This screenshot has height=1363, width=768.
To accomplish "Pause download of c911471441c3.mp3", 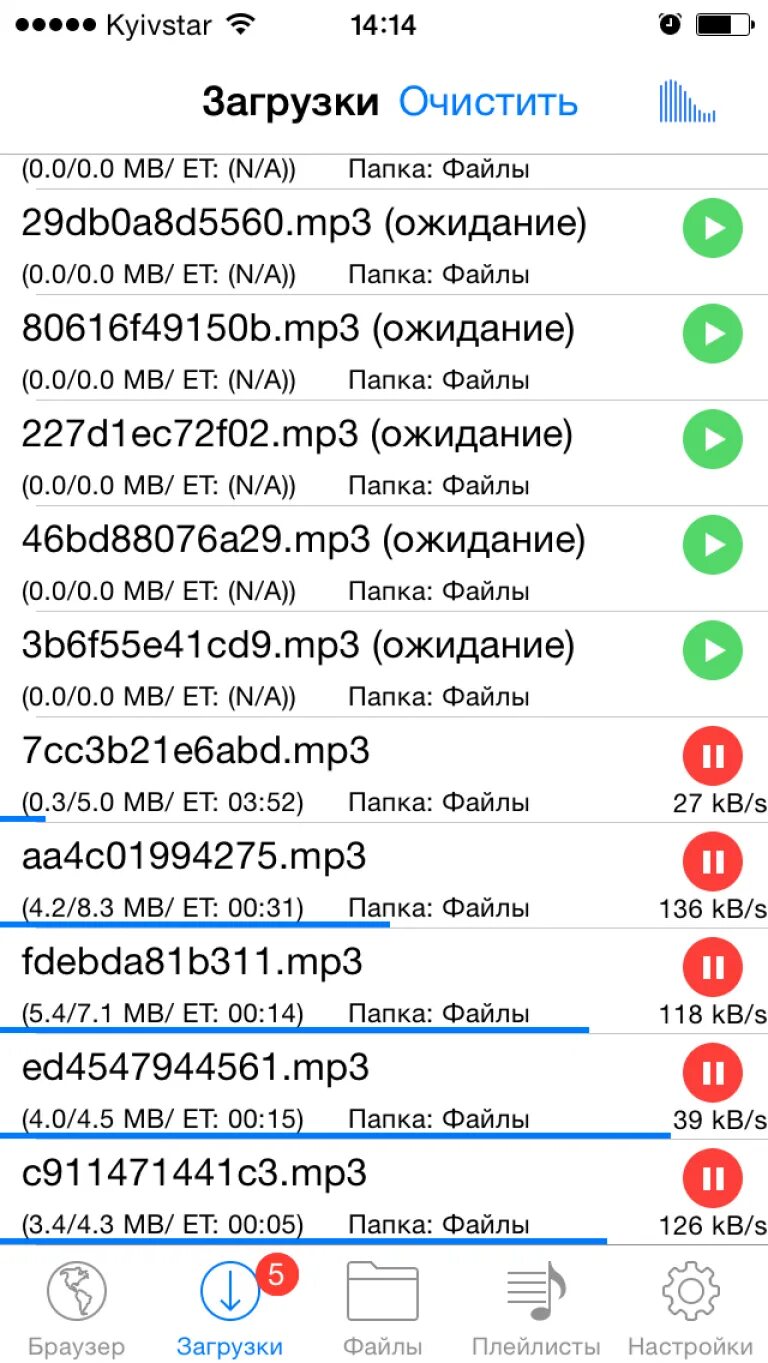I will click(713, 1179).
